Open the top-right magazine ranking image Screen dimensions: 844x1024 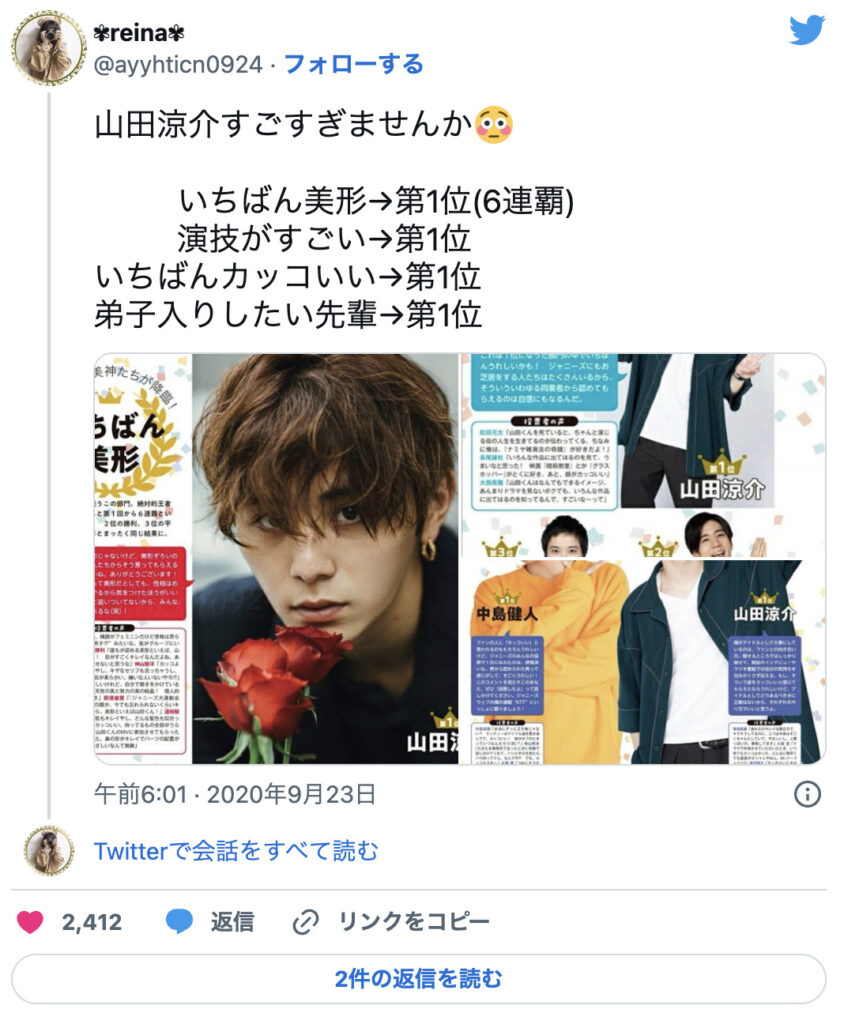[x=643, y=454]
